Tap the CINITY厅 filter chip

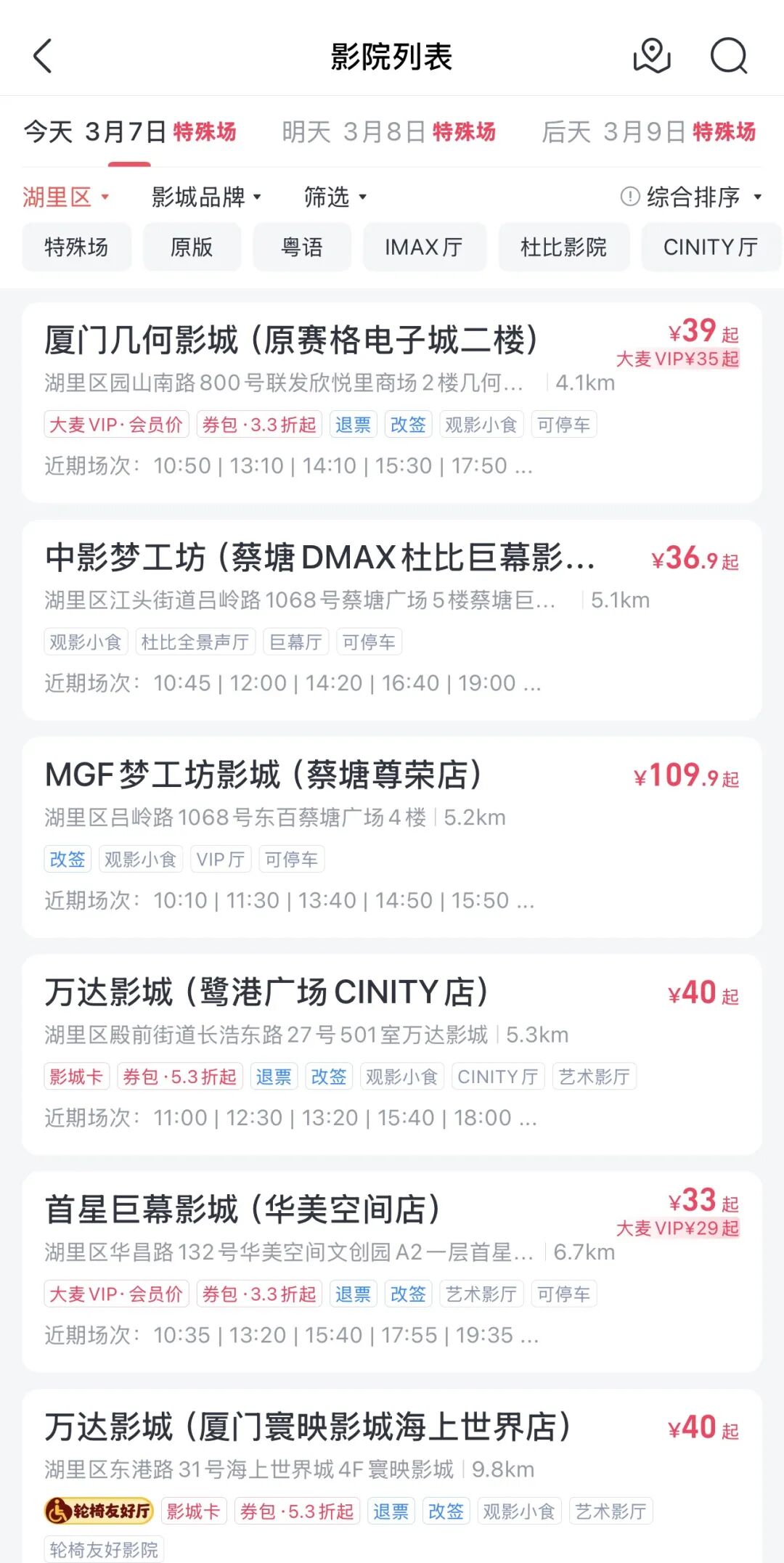tap(710, 248)
